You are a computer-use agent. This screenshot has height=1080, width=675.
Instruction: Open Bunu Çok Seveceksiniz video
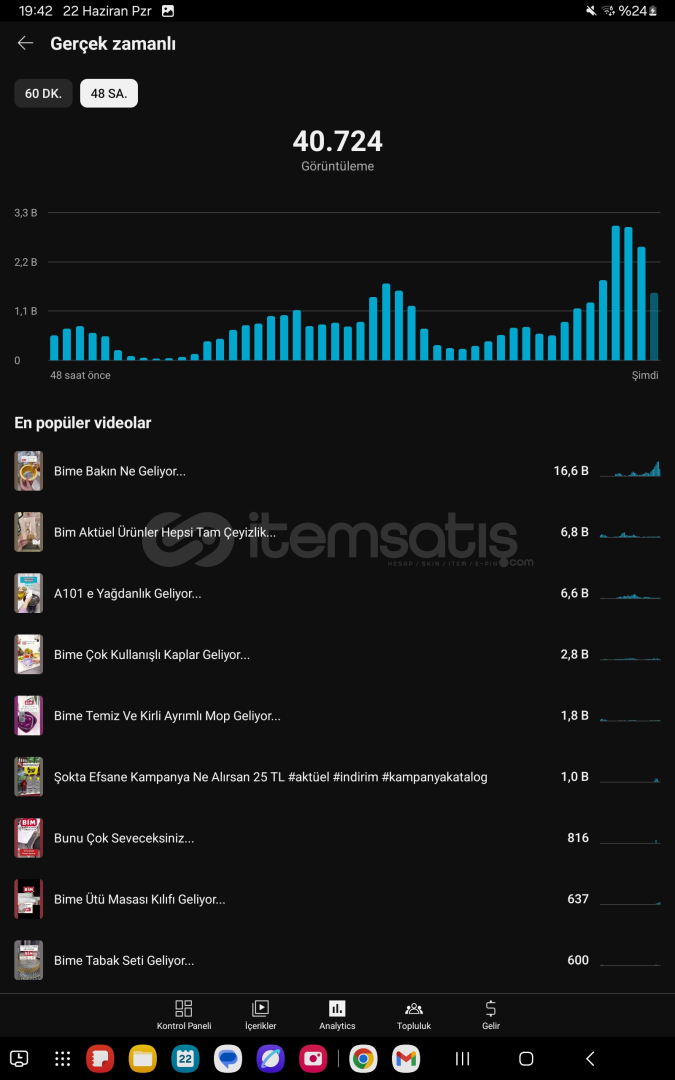(x=338, y=838)
